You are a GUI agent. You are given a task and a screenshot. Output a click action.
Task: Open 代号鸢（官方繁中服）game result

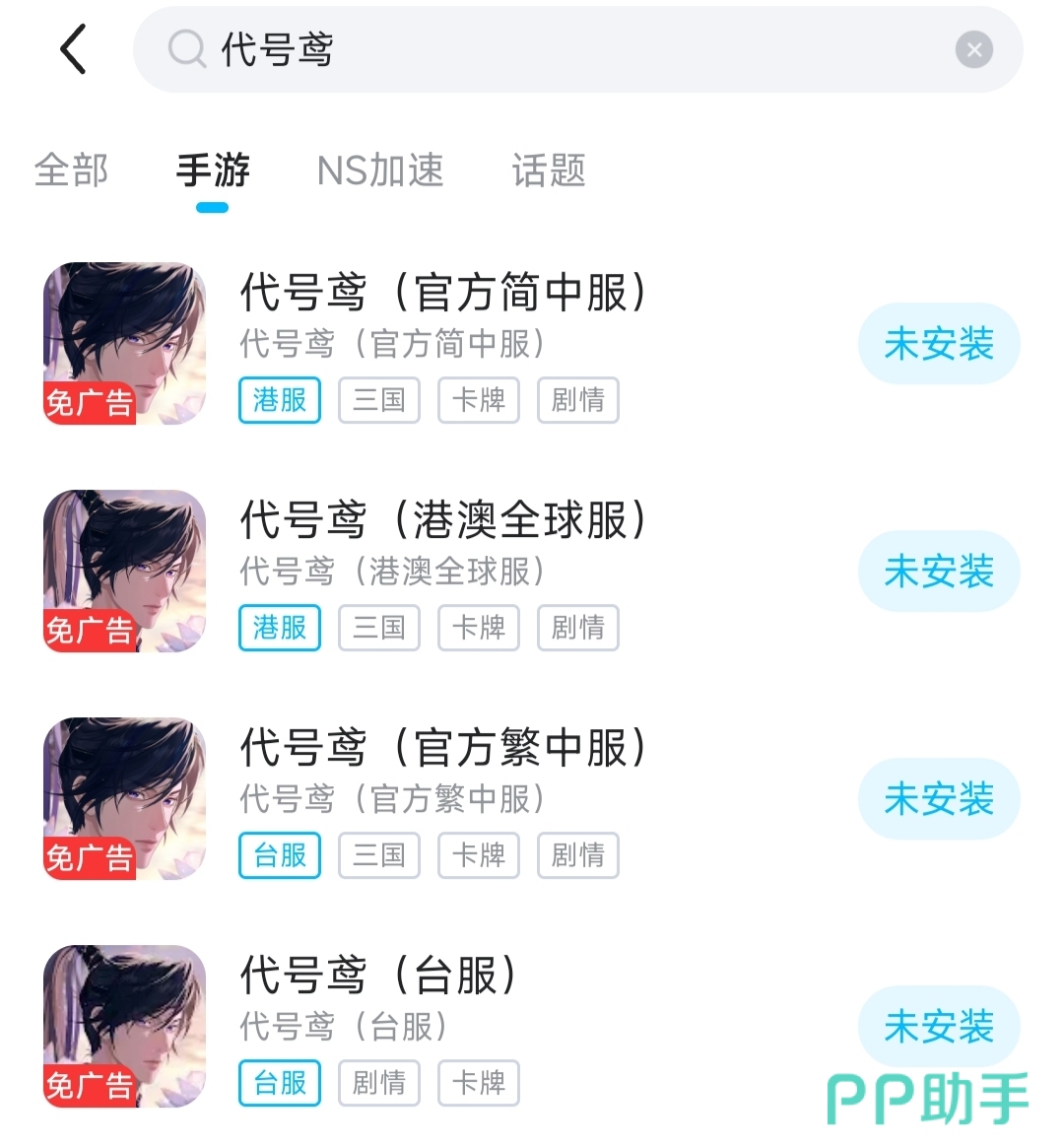(443, 749)
